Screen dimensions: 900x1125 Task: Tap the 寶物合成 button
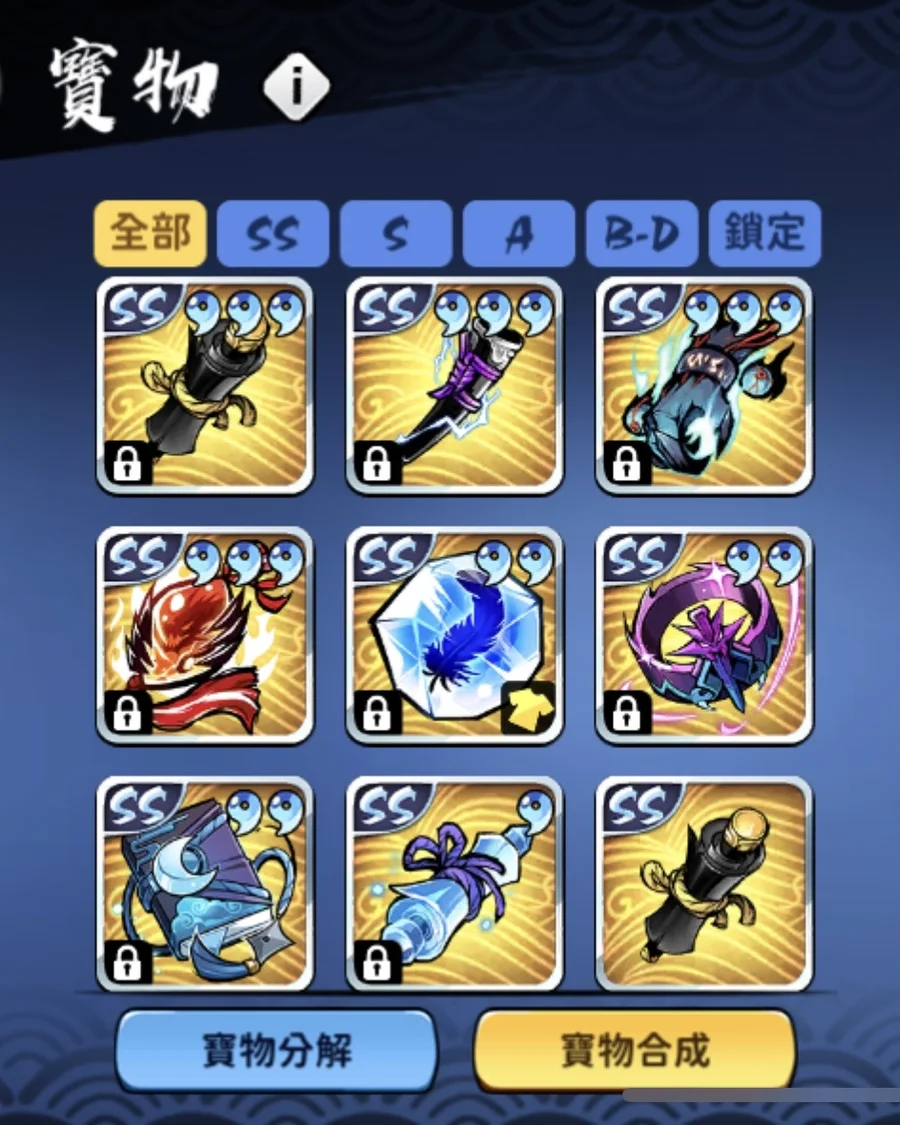coord(635,1051)
